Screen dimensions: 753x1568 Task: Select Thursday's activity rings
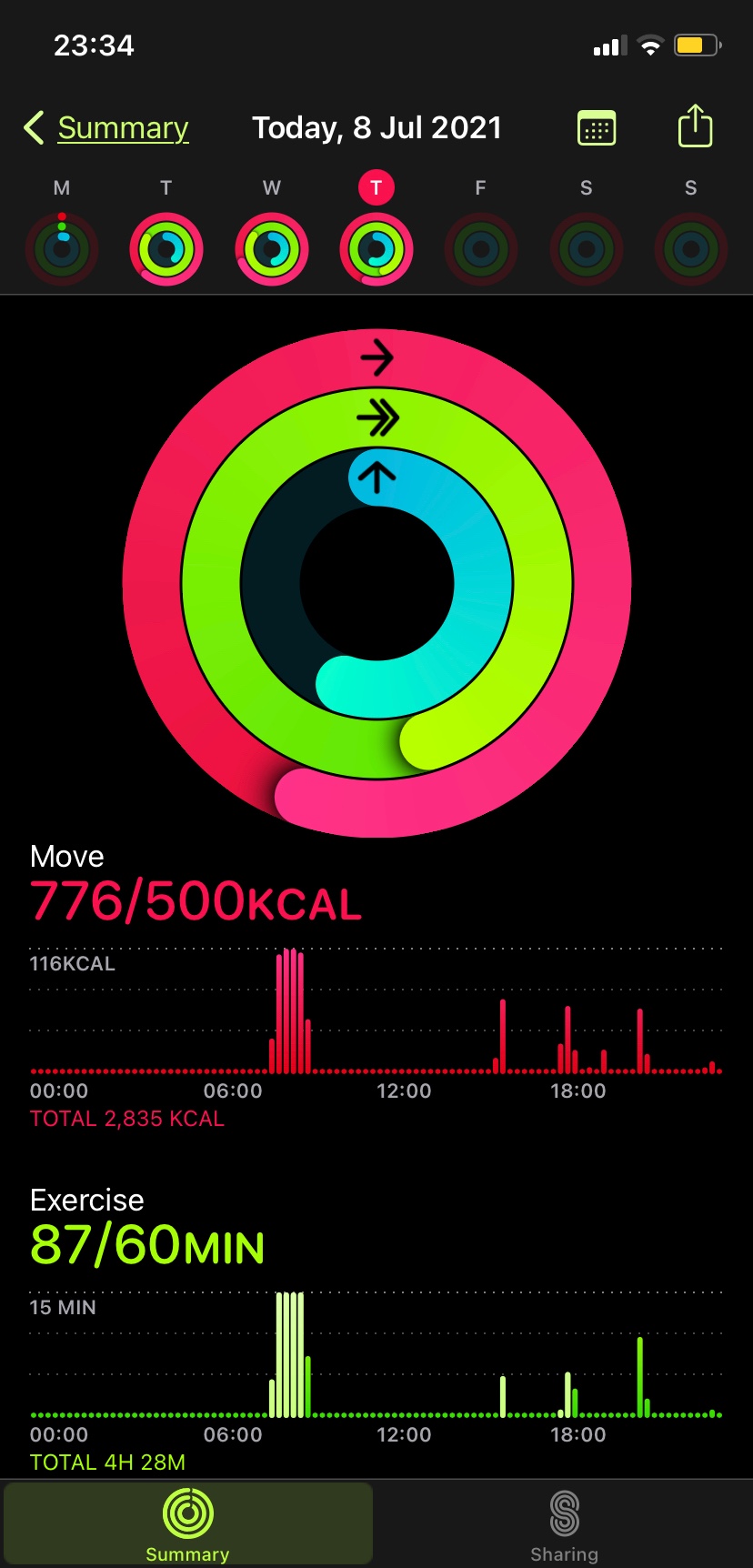pos(376,248)
